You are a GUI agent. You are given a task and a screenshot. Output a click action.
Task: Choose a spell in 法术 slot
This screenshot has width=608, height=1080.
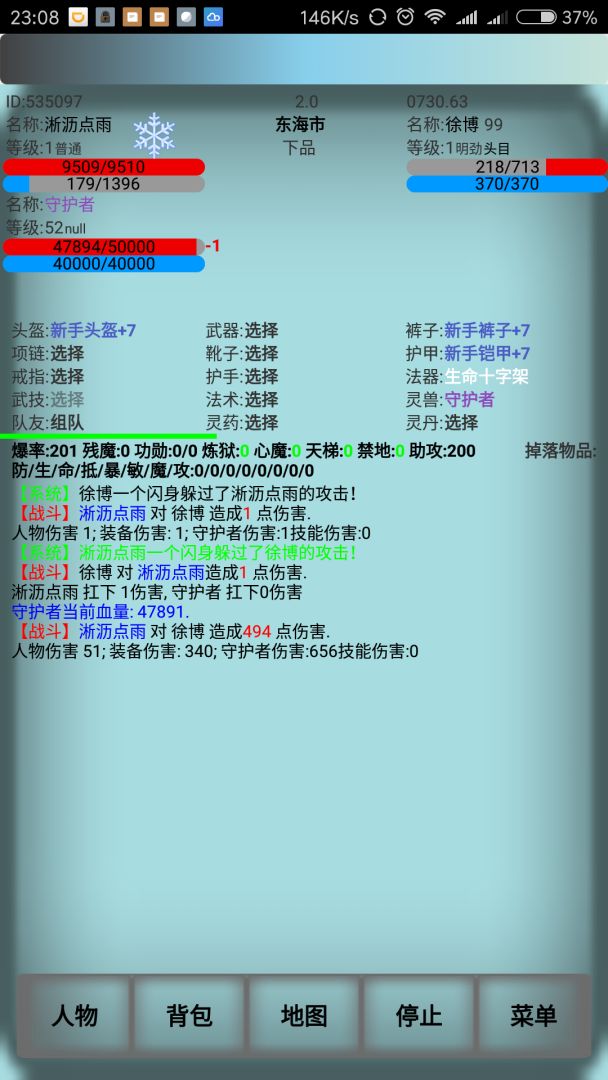261,399
